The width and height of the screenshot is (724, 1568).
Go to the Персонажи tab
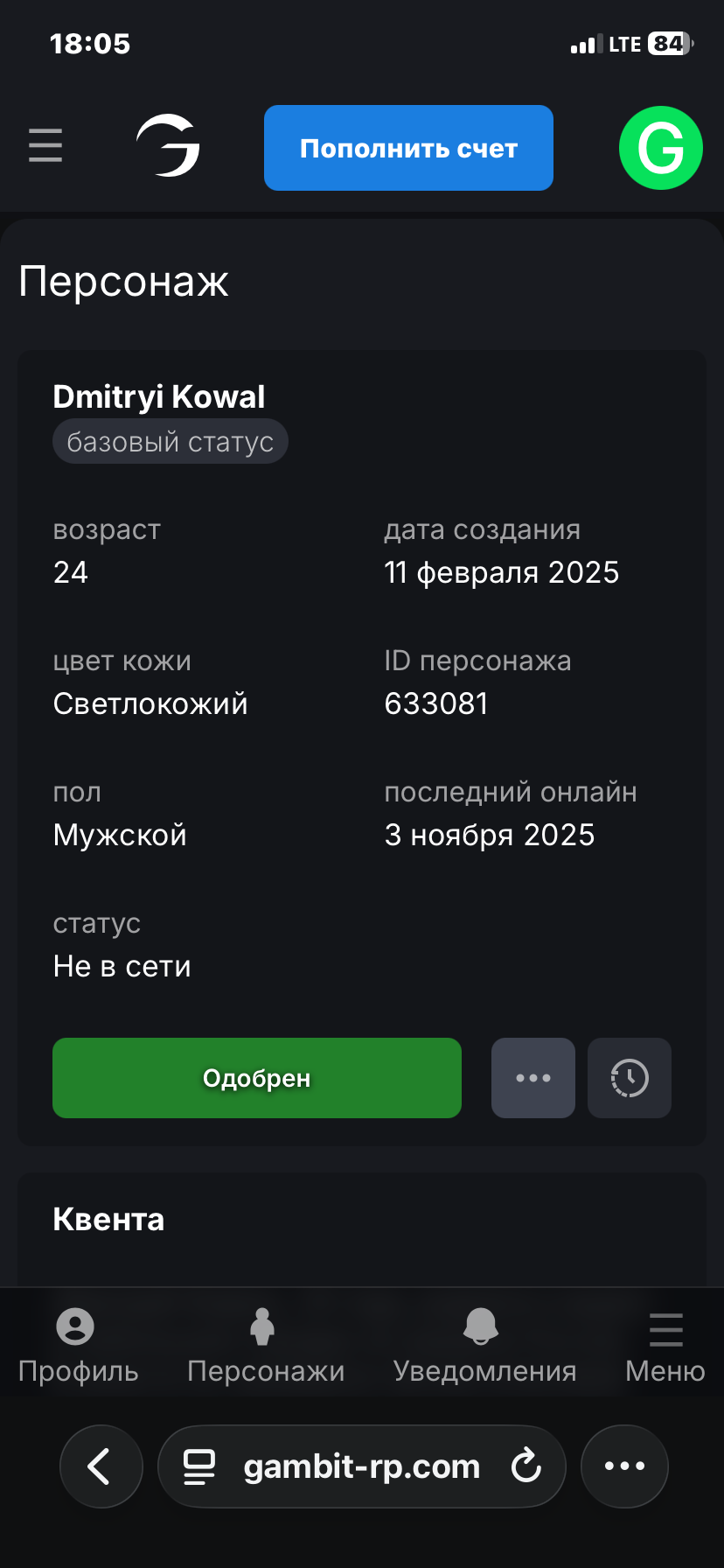coord(265,1346)
